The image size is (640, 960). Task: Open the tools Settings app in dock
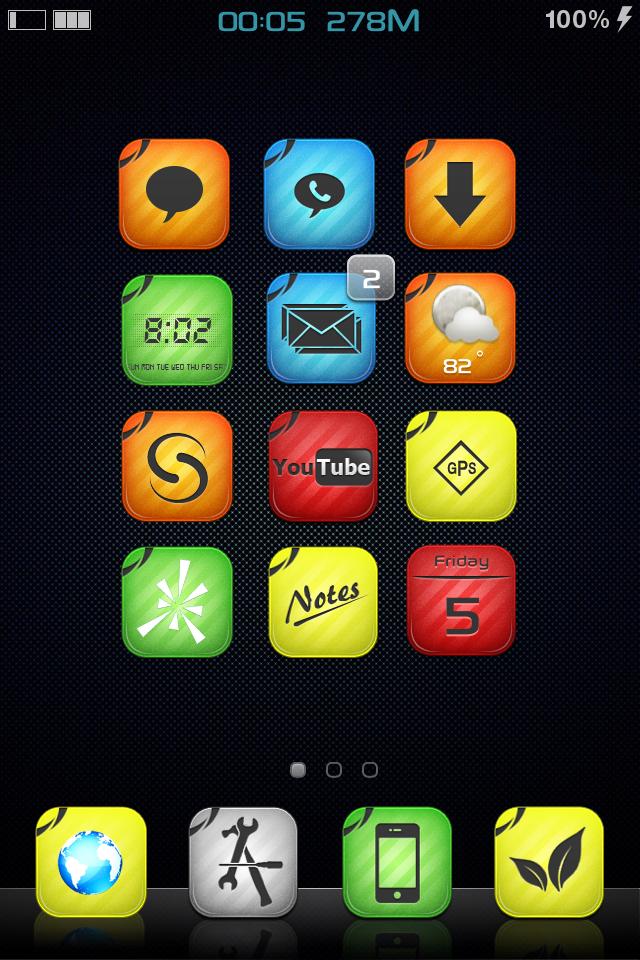click(x=243, y=861)
